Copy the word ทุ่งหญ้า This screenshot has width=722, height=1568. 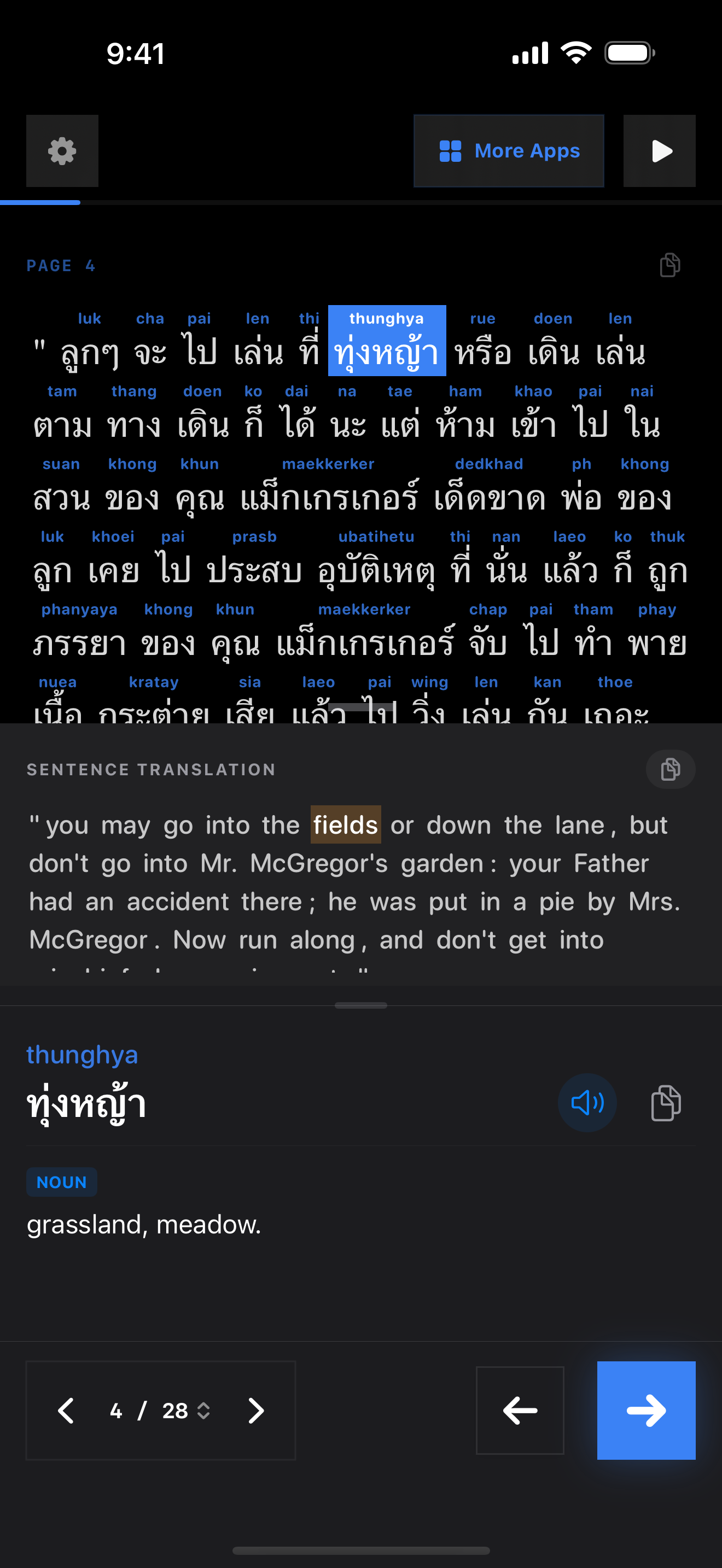point(665,1102)
